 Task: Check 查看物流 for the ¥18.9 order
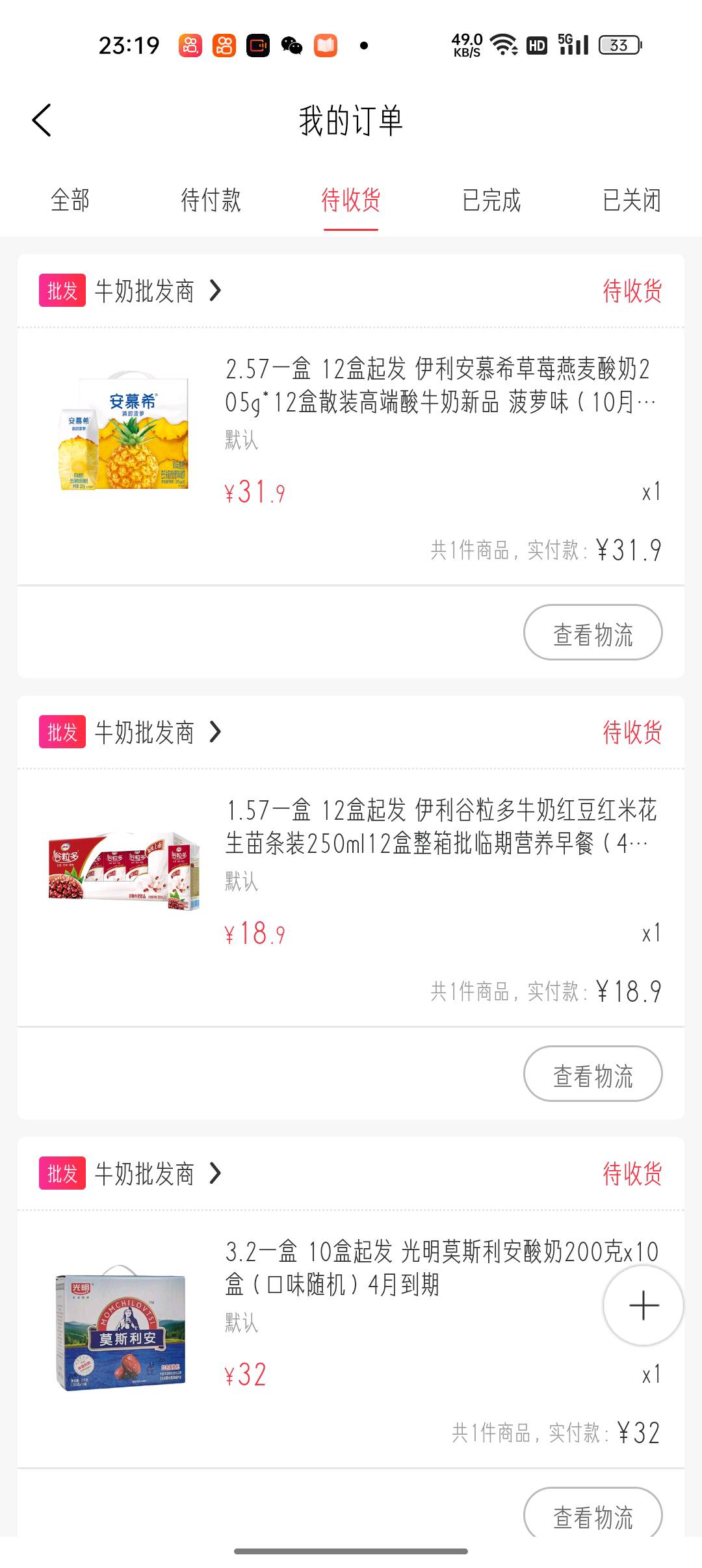pos(593,1074)
